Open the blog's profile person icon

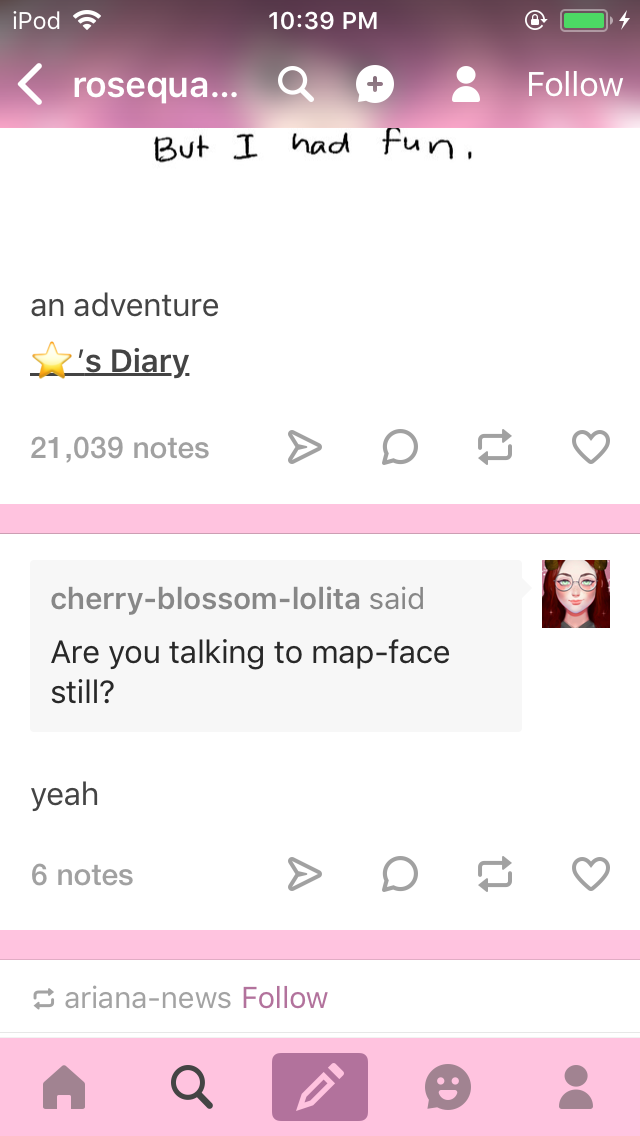coord(466,85)
